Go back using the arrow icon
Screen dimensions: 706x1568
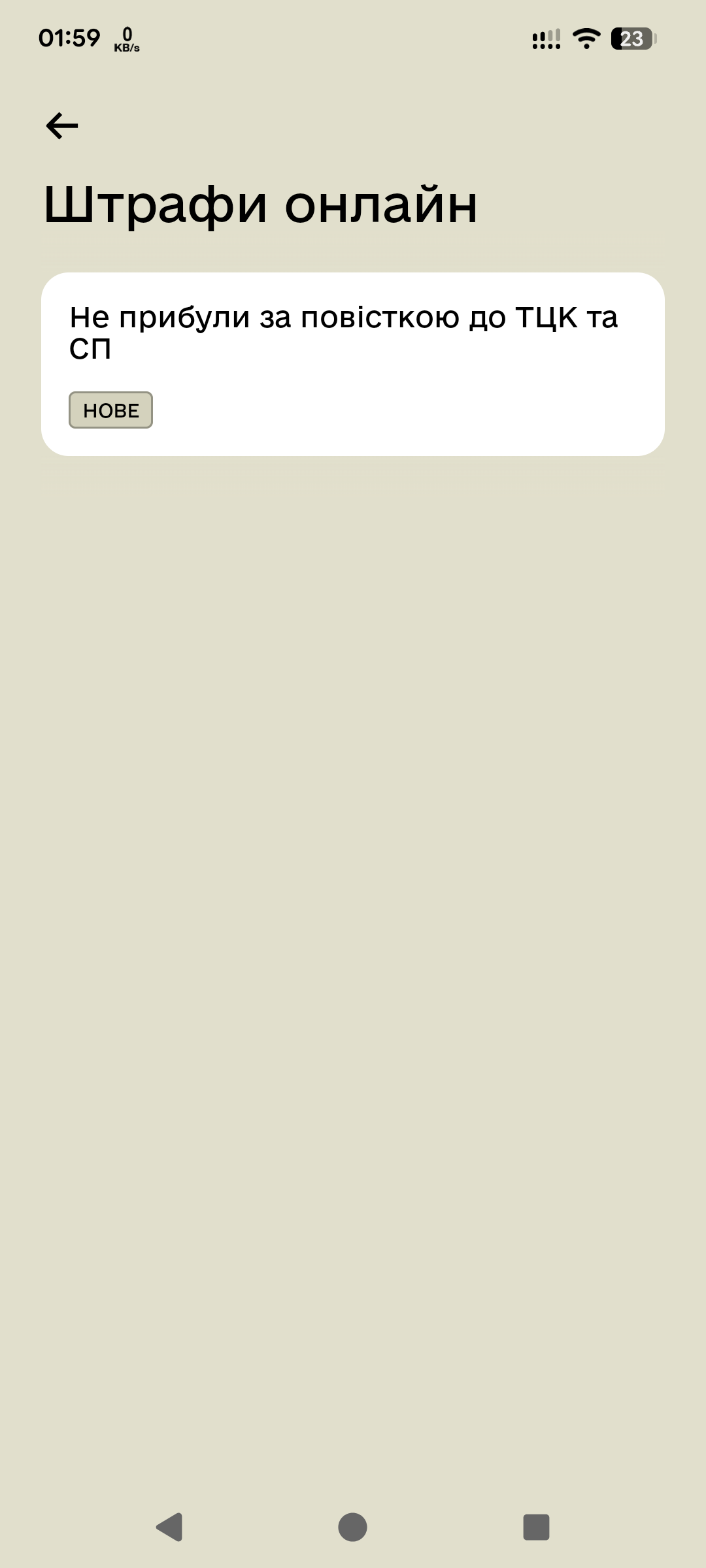pyautogui.click(x=62, y=125)
